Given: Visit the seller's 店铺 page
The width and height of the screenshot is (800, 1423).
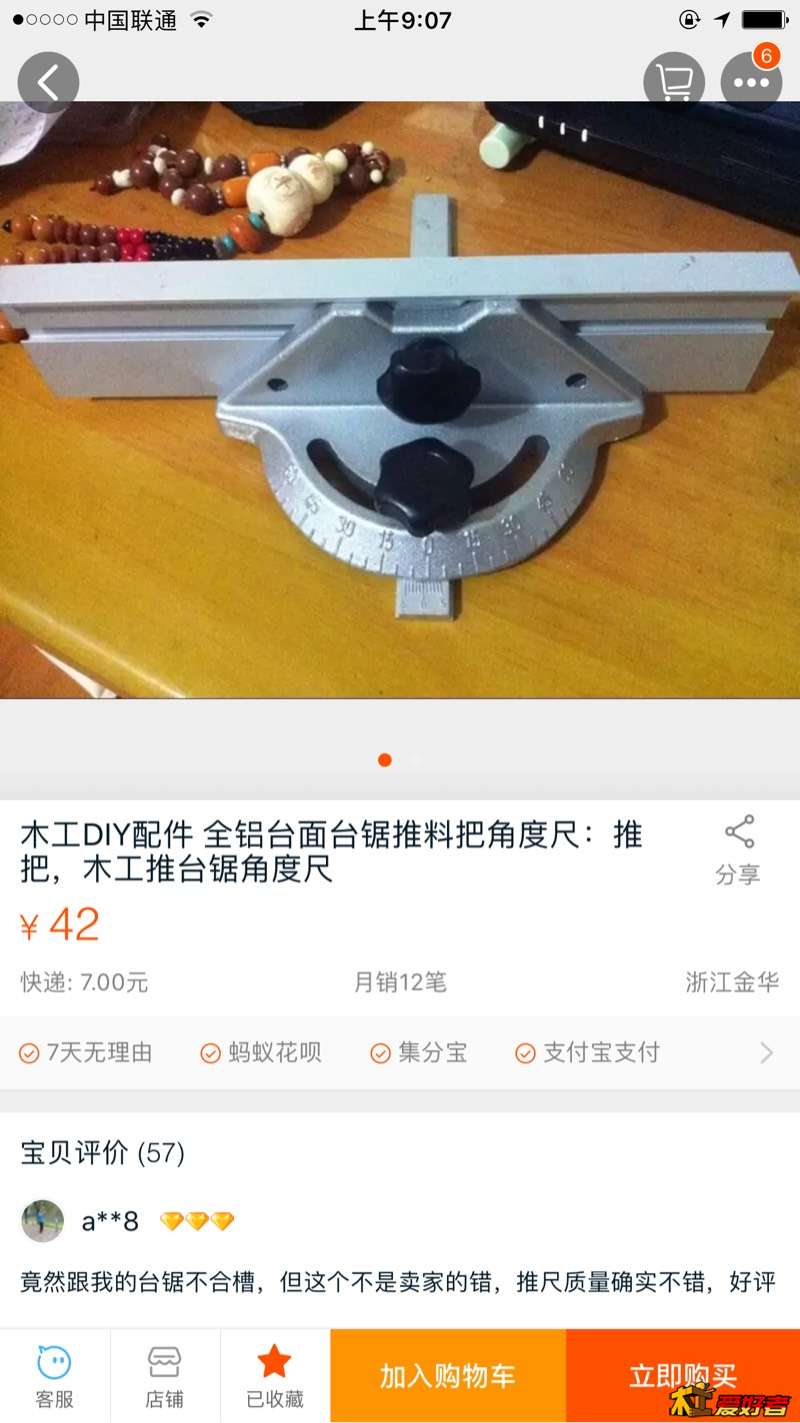Looking at the screenshot, I should click(x=165, y=1376).
